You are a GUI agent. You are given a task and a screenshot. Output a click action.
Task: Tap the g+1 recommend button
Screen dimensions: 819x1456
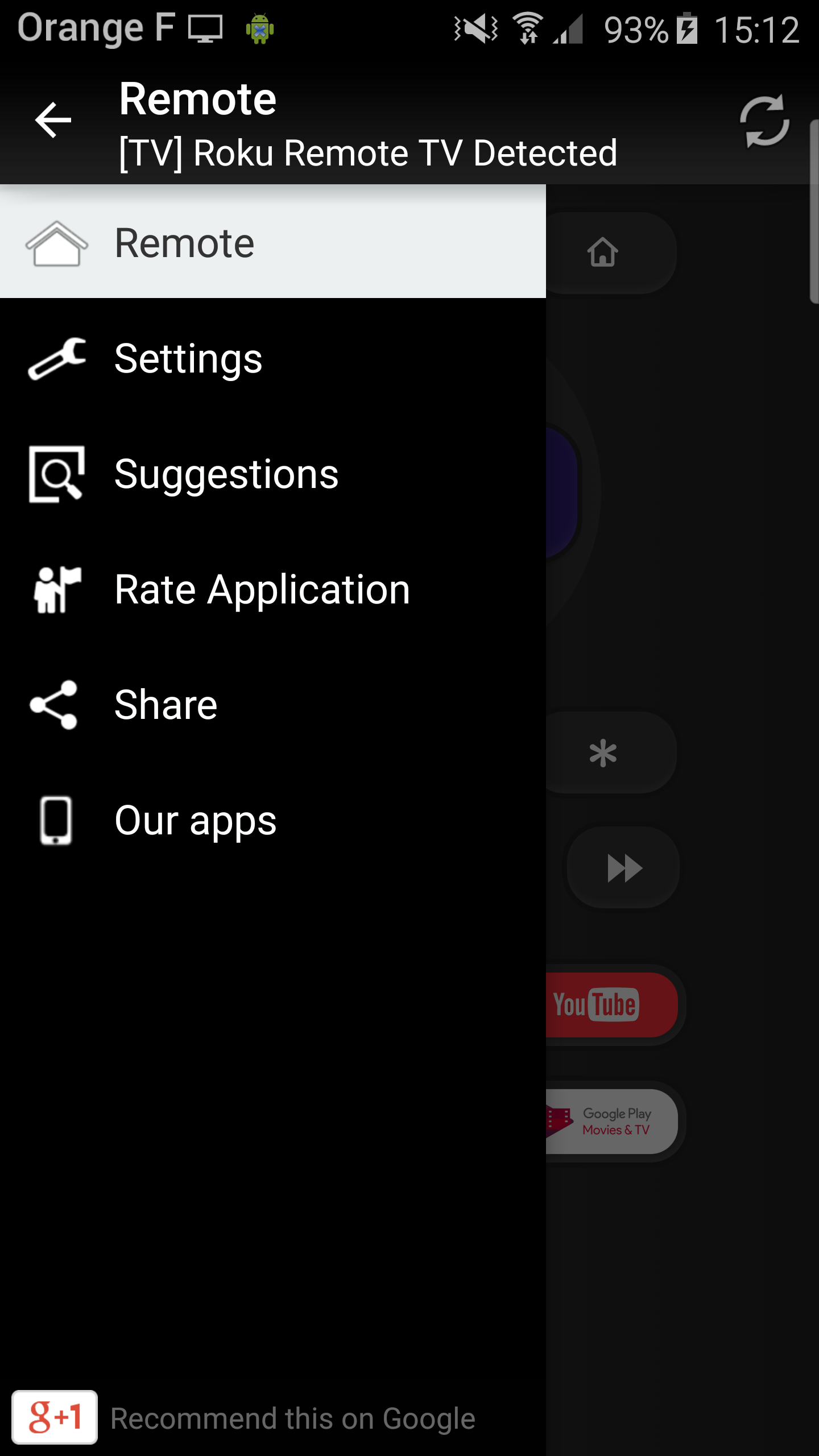pos(55,1417)
